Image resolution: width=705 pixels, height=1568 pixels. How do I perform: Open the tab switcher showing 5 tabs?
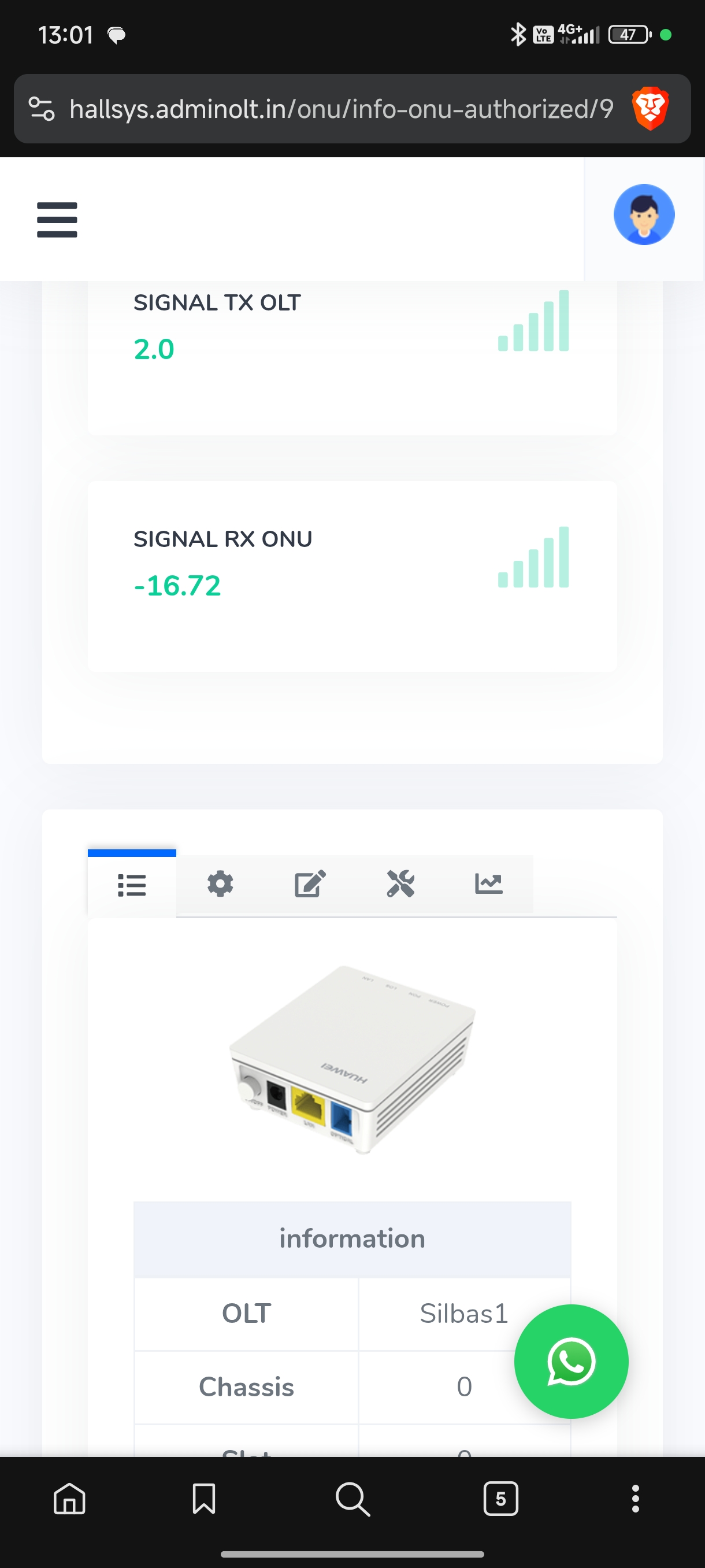tap(500, 1498)
